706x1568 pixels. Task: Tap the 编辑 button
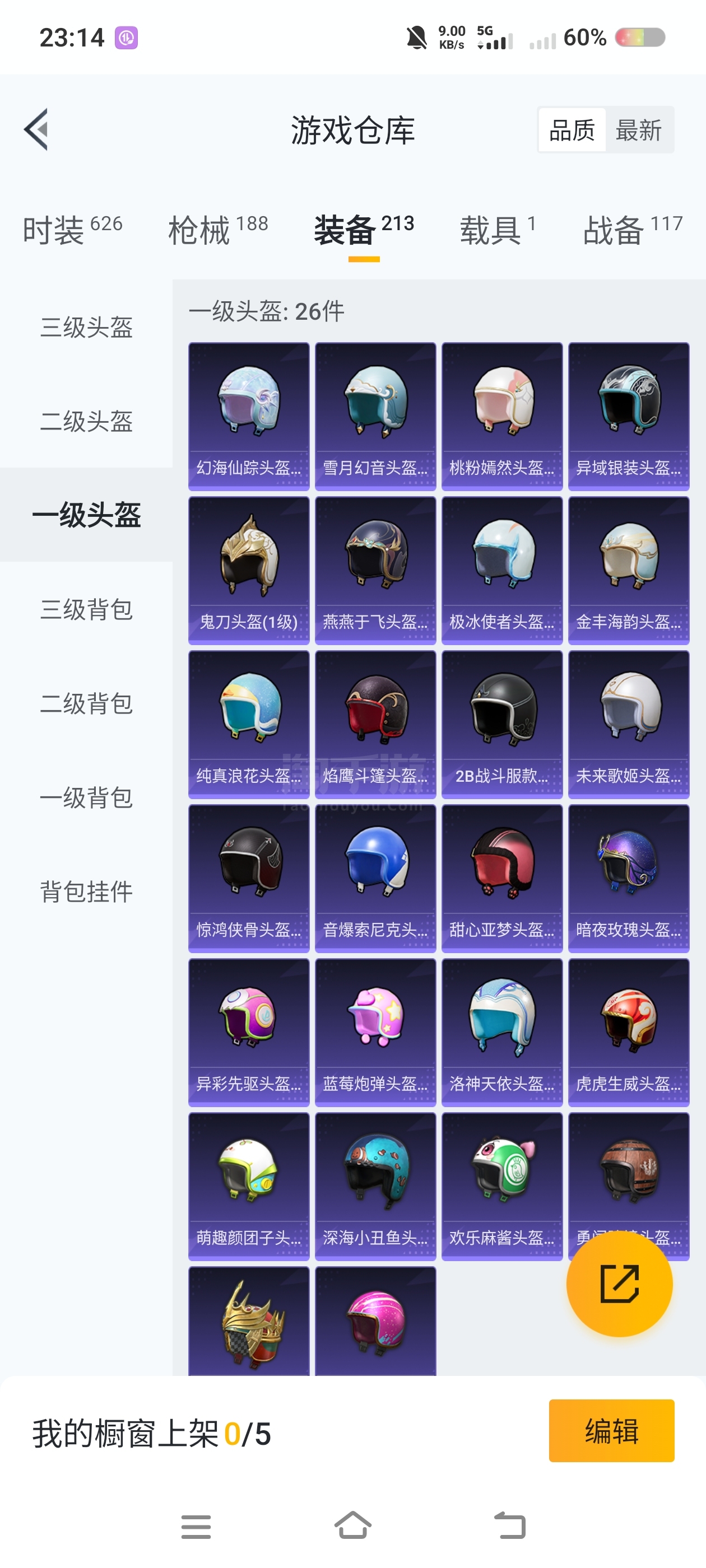tap(611, 1430)
